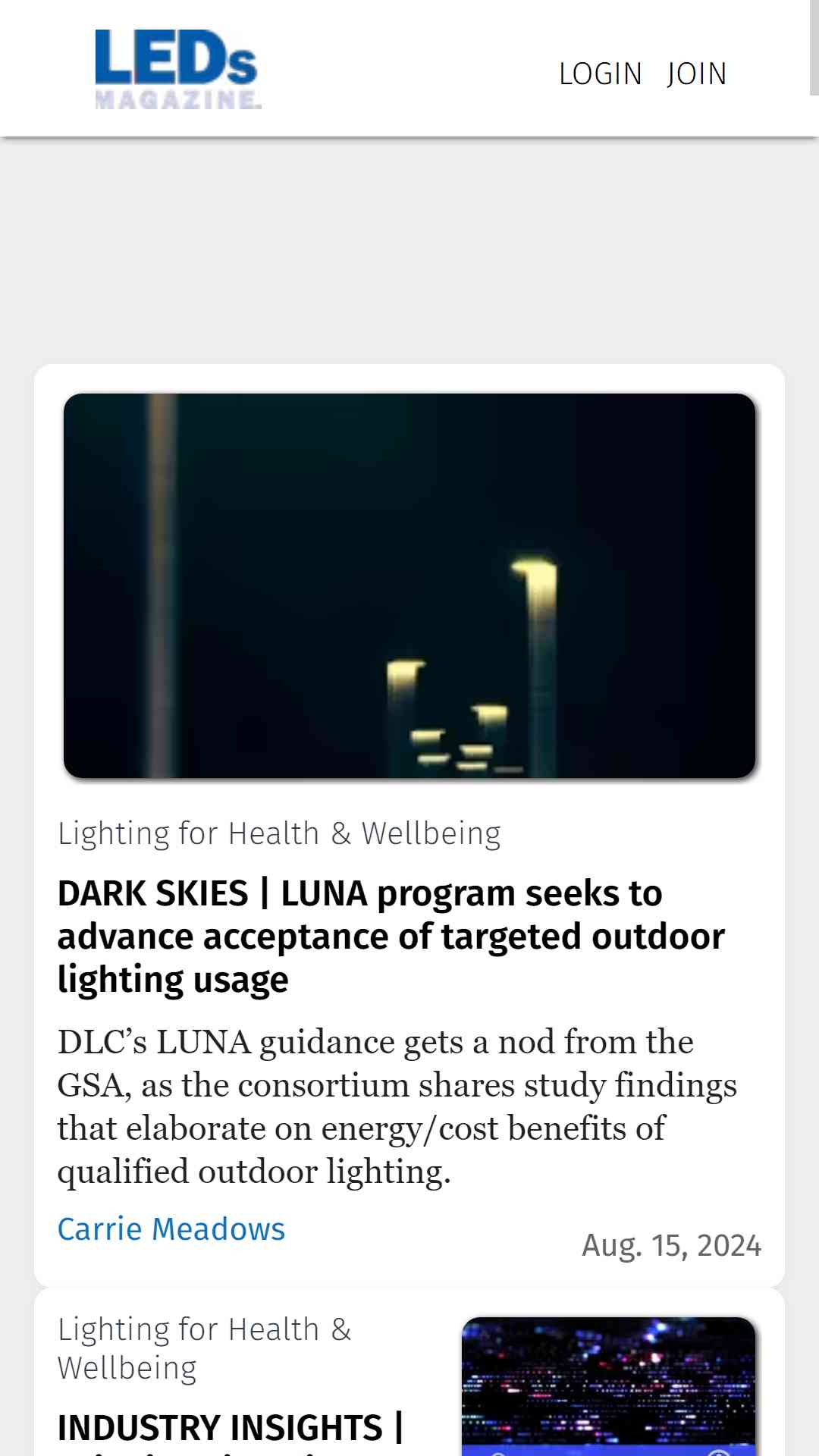Open the INDUSTRY INSIGHTS article thumbnail
The image size is (819, 1456).
608,1386
